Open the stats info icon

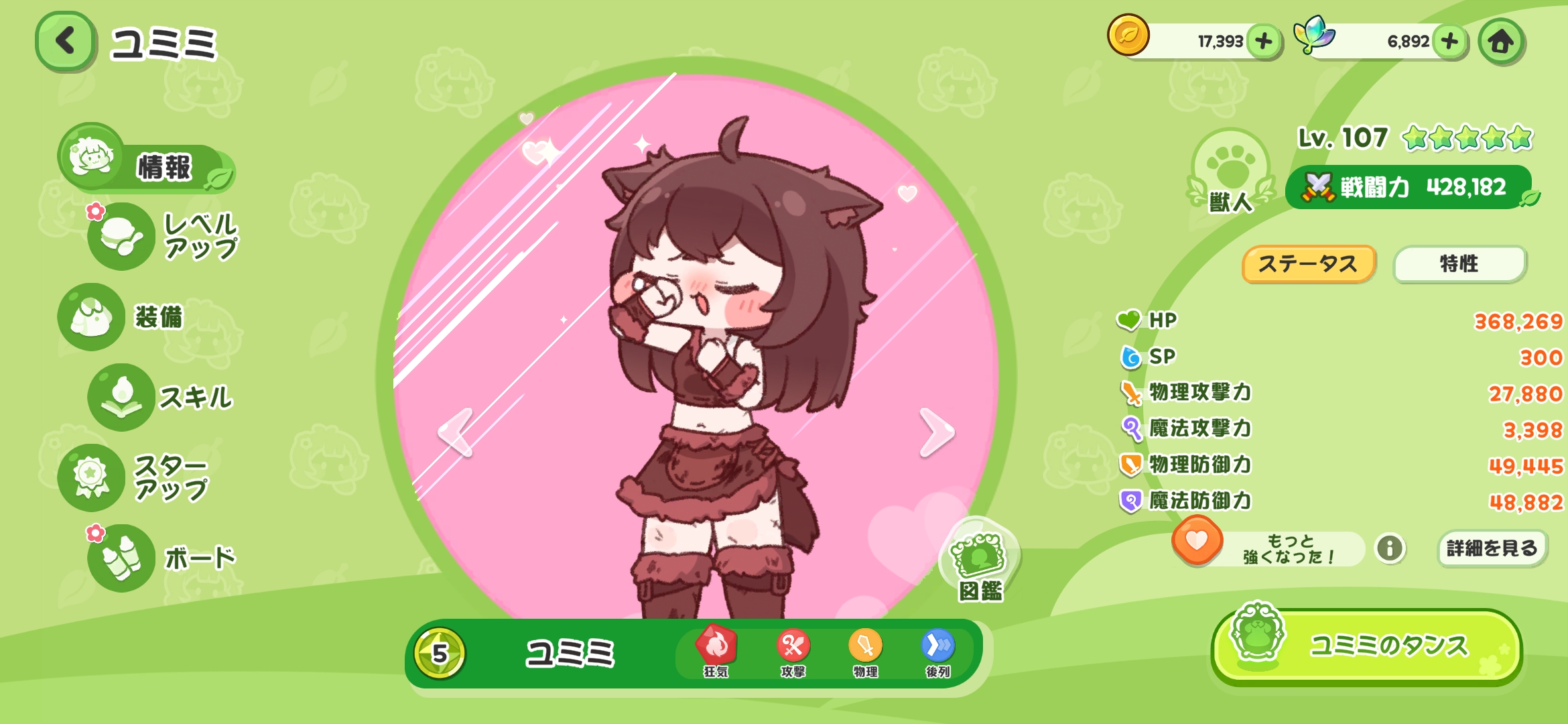tap(1390, 548)
